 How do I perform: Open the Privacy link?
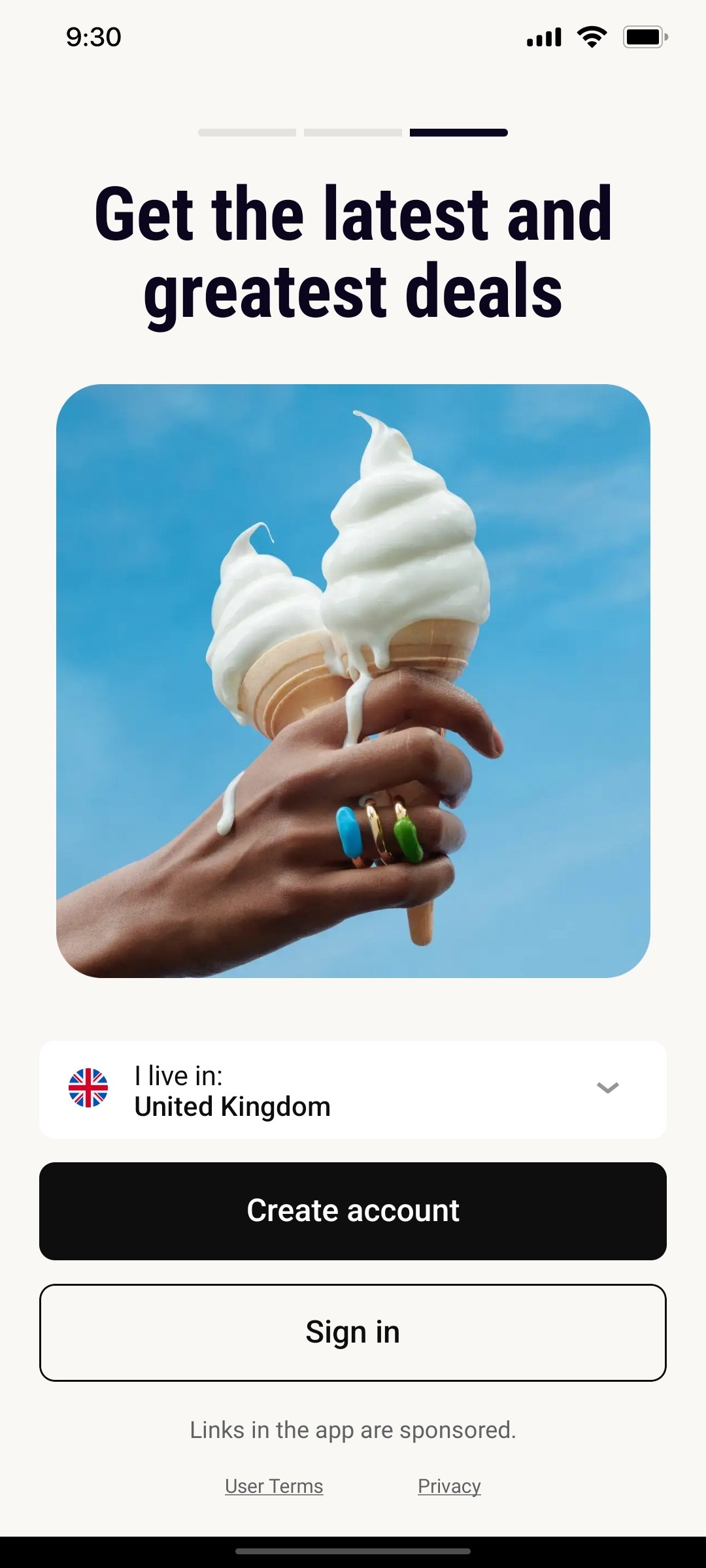click(x=449, y=1486)
